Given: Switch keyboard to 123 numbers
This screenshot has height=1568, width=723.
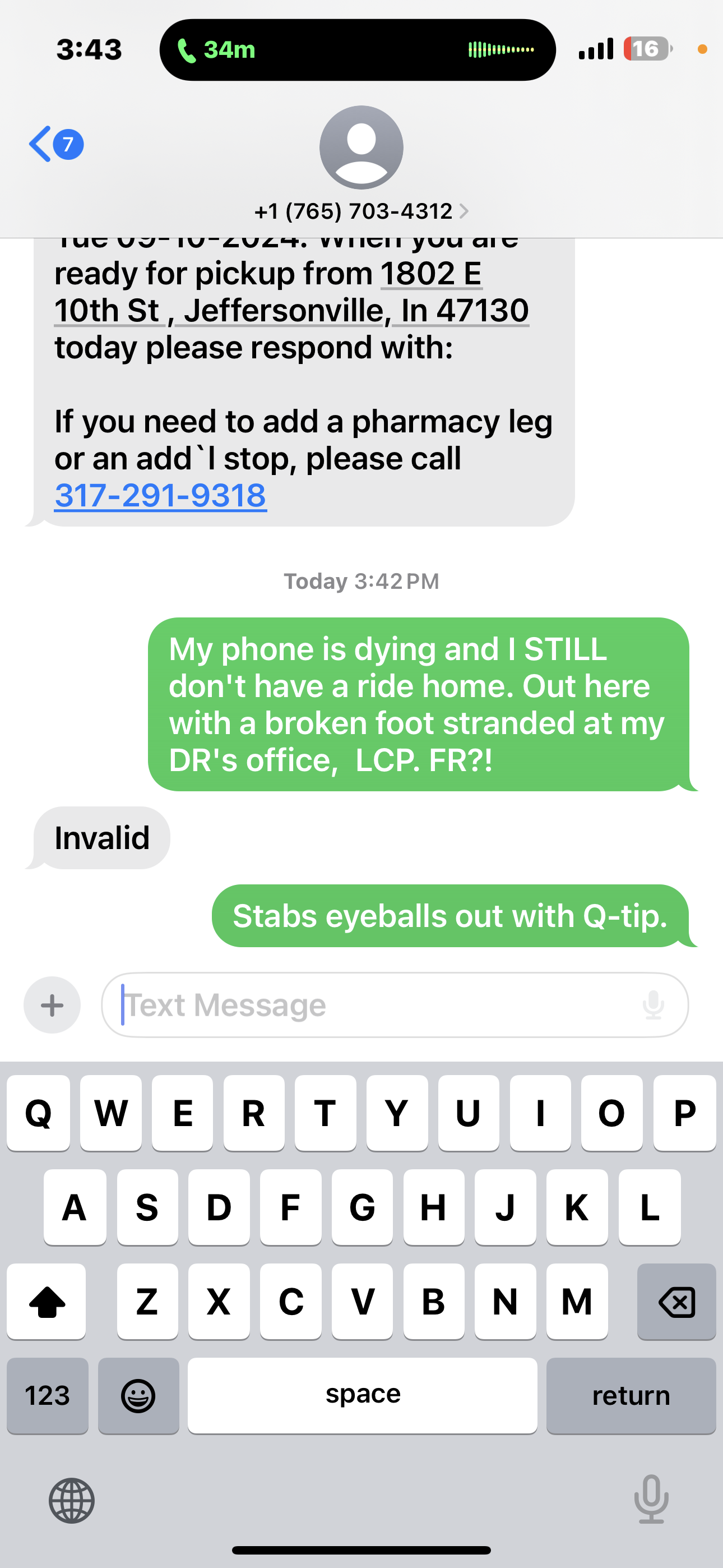Looking at the screenshot, I should pyautogui.click(x=48, y=1396).
